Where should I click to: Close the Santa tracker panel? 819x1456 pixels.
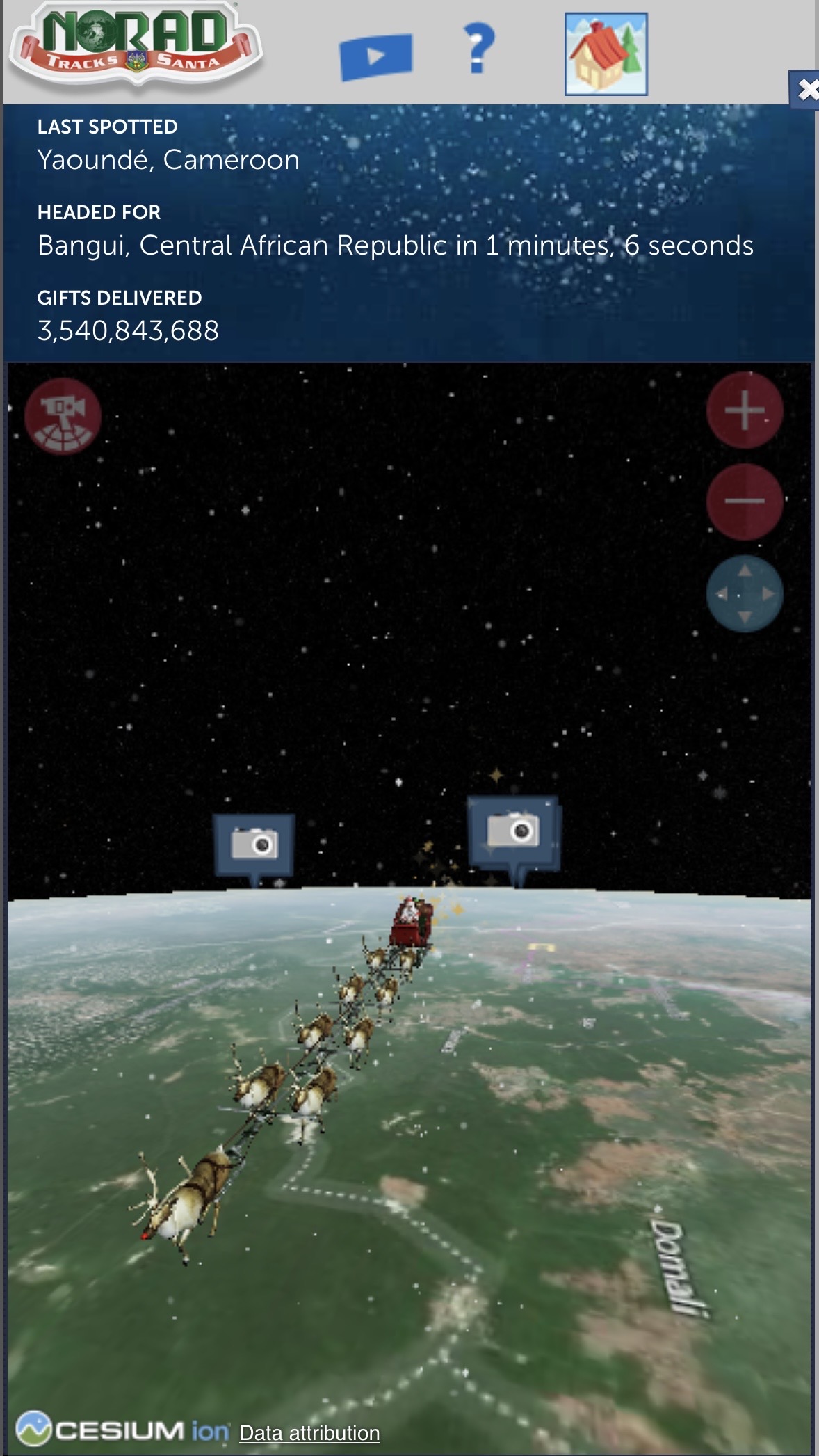point(806,90)
